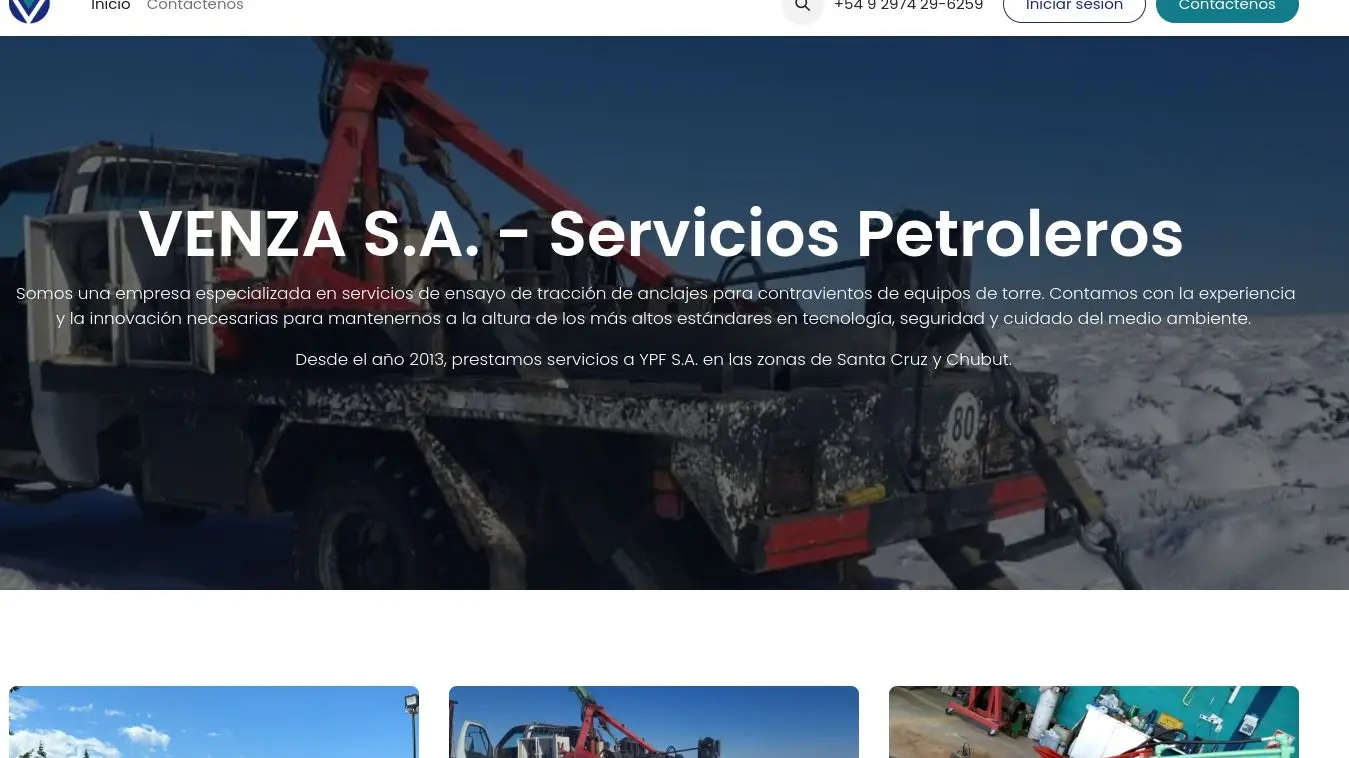This screenshot has height=758, width=1349.
Task: Open Contáctenos in the navigation menu
Action: [195, 6]
